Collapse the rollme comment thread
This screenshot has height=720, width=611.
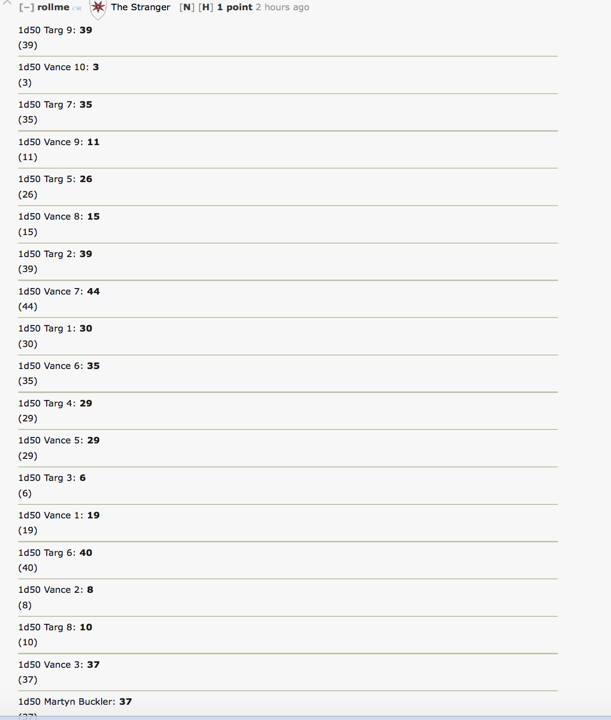26,7
